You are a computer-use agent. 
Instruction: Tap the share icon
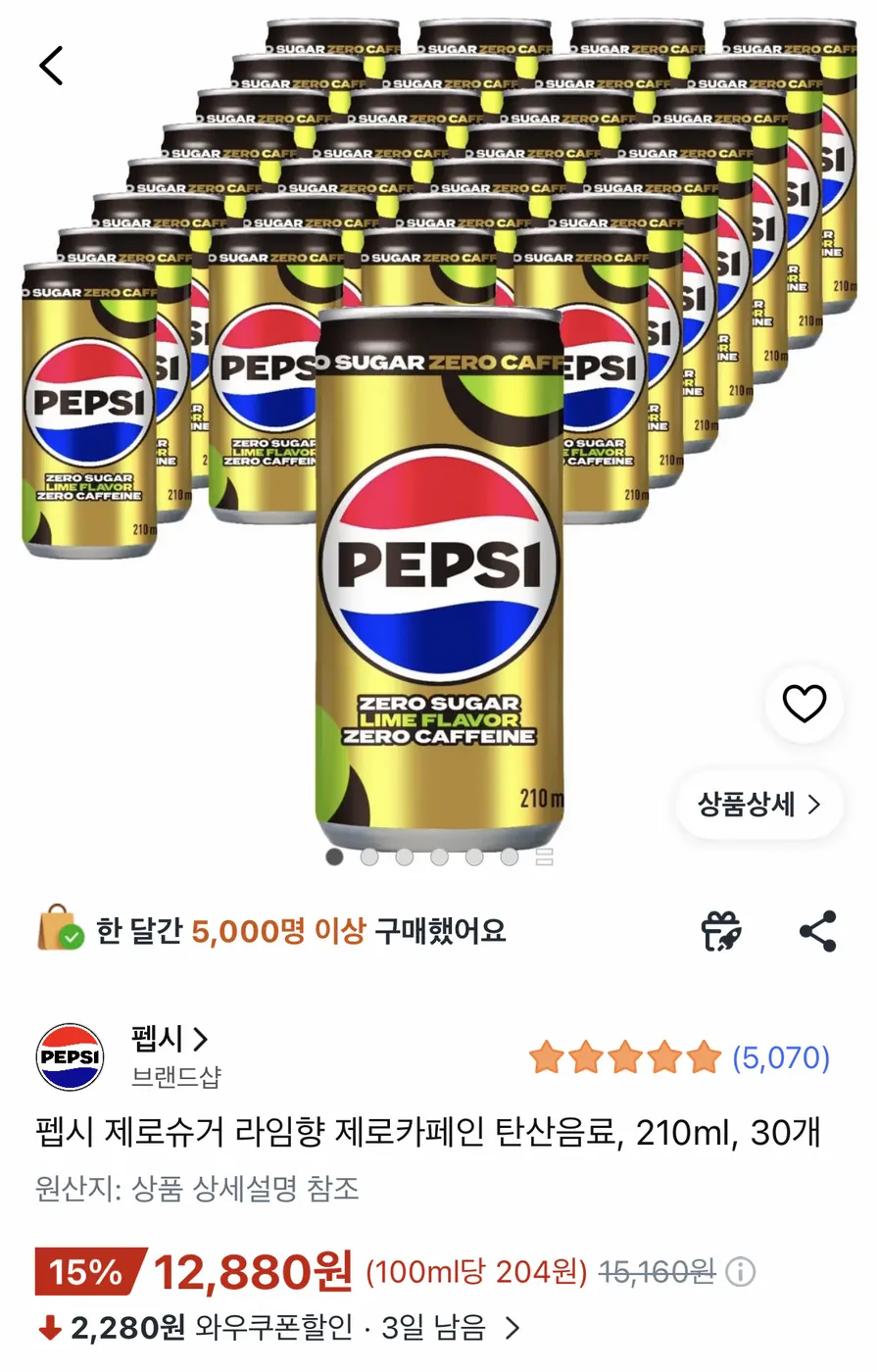click(x=817, y=932)
